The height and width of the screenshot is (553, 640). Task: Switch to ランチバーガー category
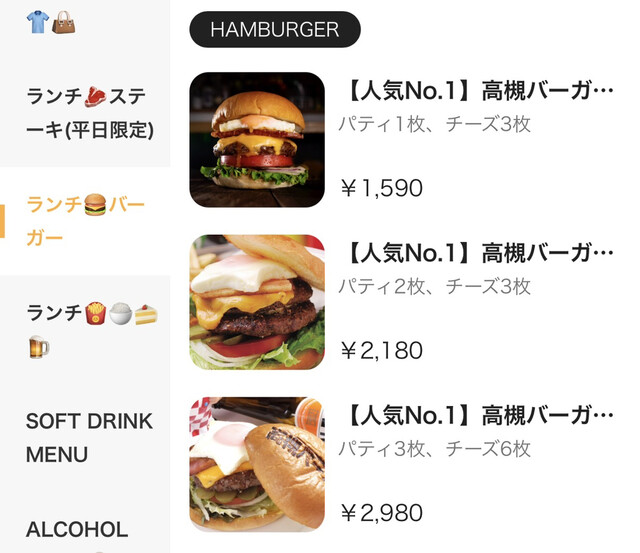pyautogui.click(x=87, y=221)
